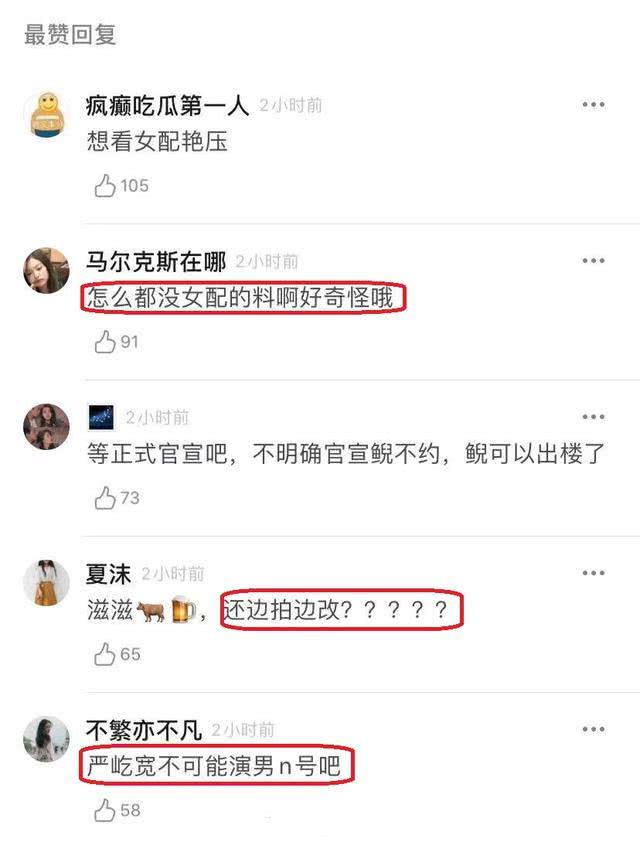Open more options on 不繁亦不凡's comment
The height and width of the screenshot is (842, 640).
593,729
